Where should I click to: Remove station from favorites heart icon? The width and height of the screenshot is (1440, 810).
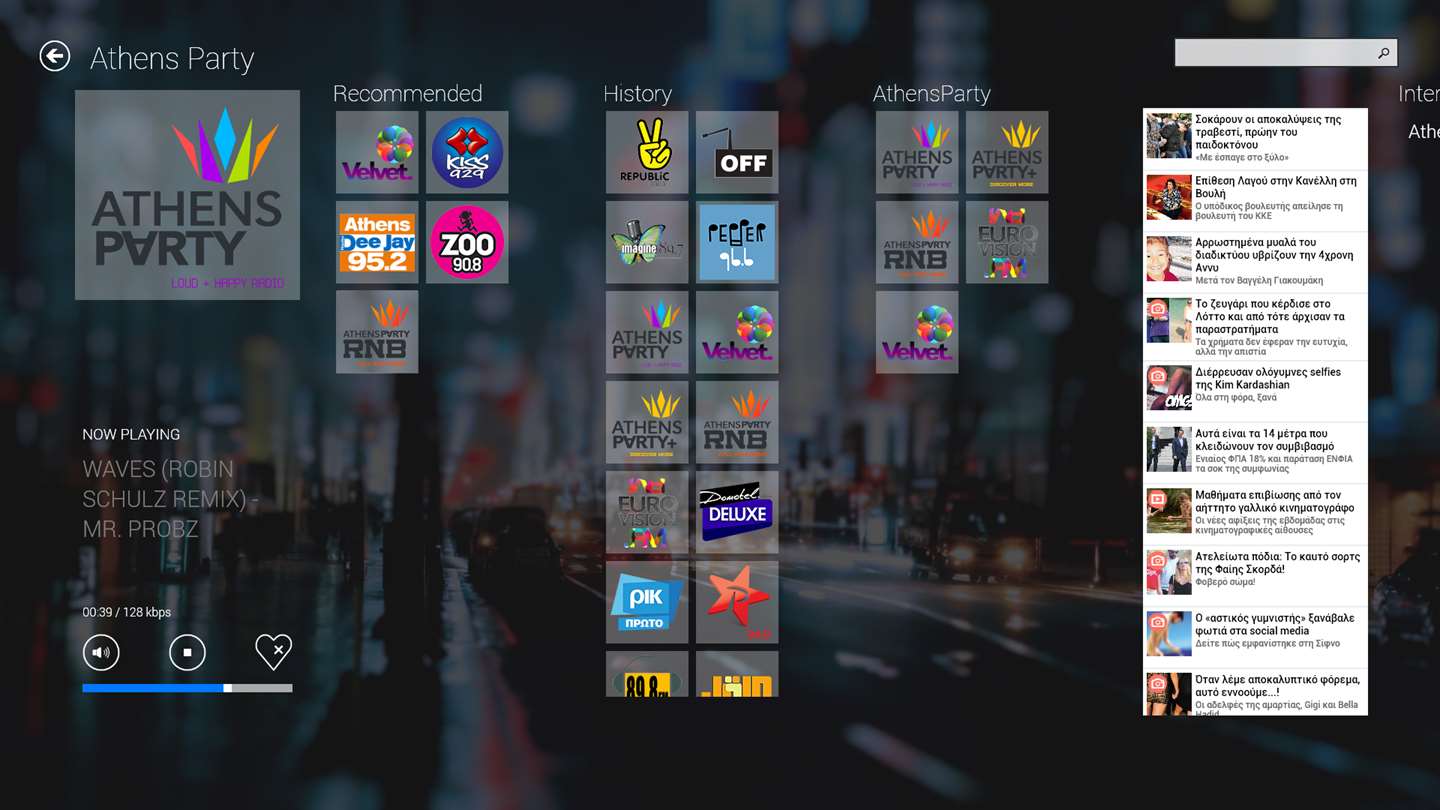(273, 653)
